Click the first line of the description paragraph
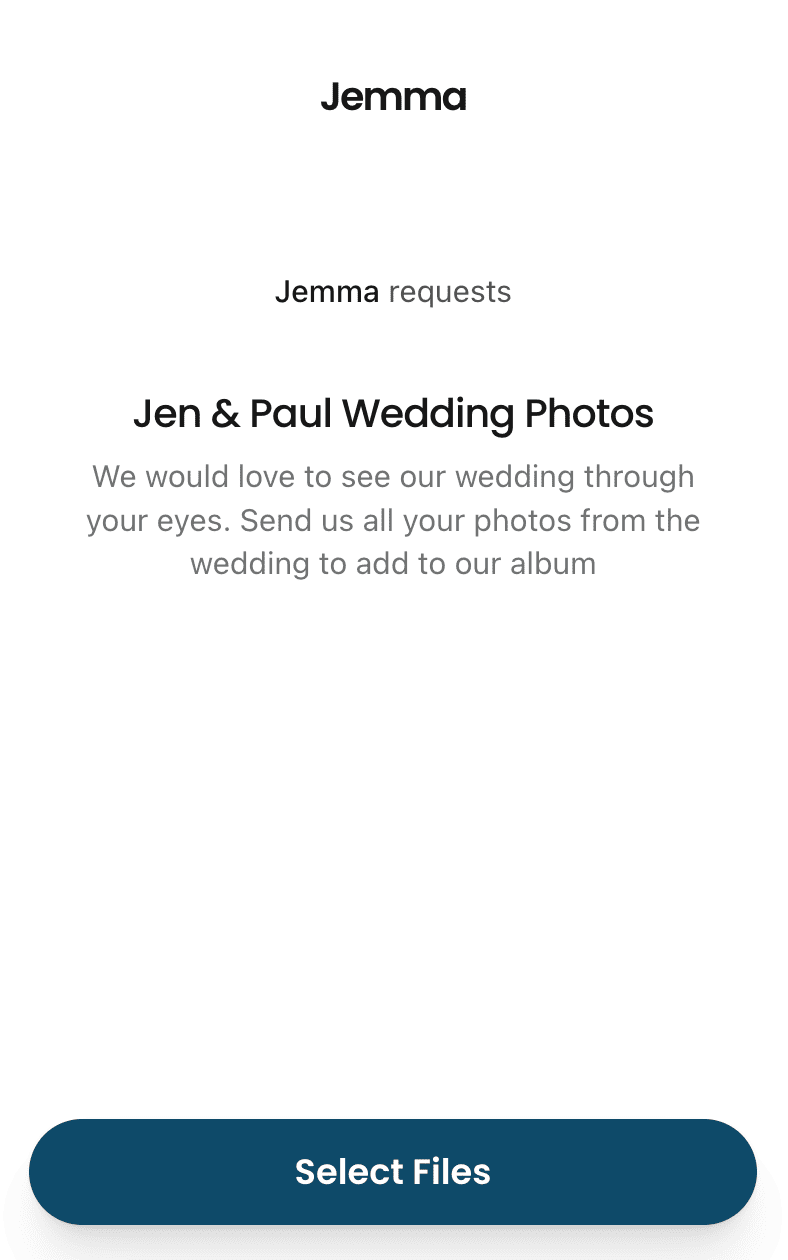Image resolution: width=788 pixels, height=1260 pixels. click(x=394, y=477)
